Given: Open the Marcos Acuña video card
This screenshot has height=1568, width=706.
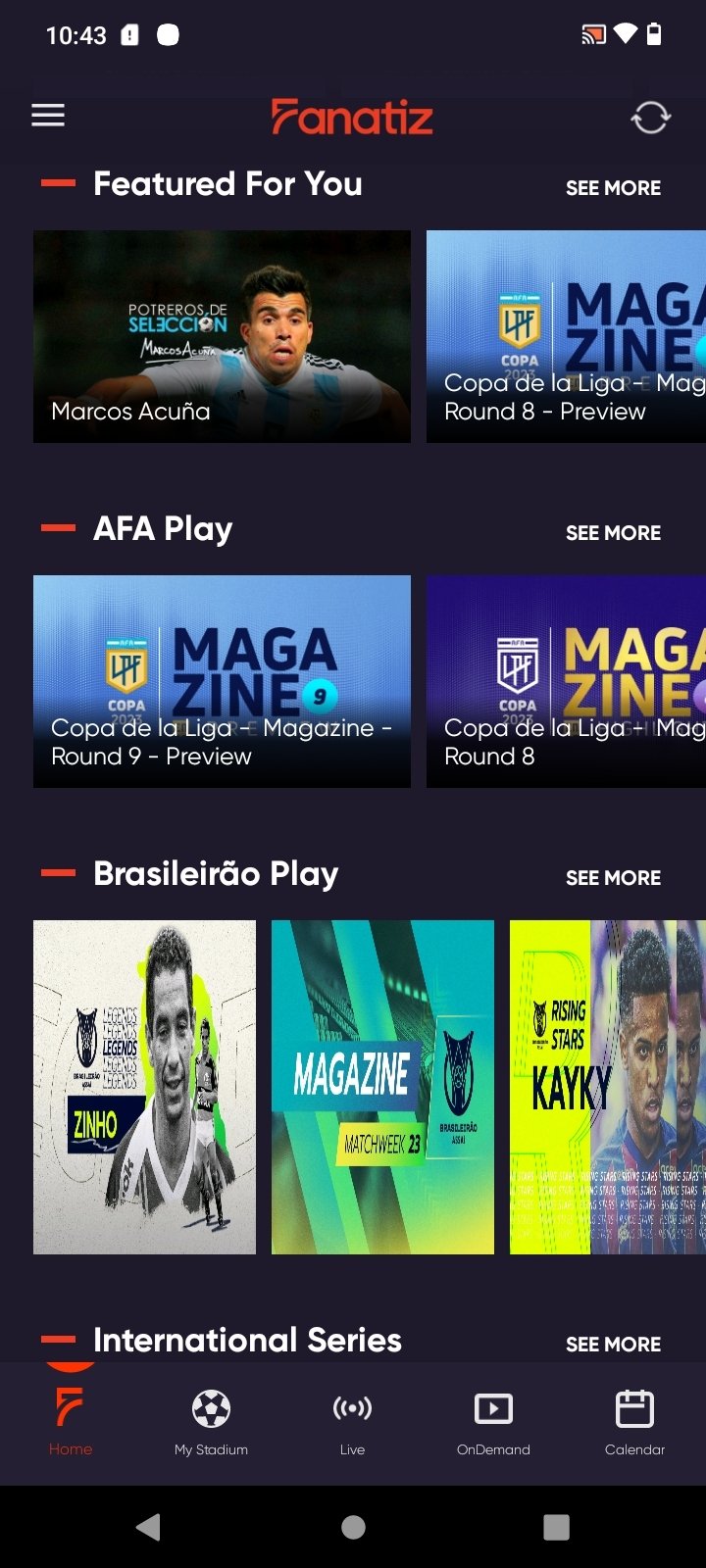Looking at the screenshot, I should tap(222, 336).
